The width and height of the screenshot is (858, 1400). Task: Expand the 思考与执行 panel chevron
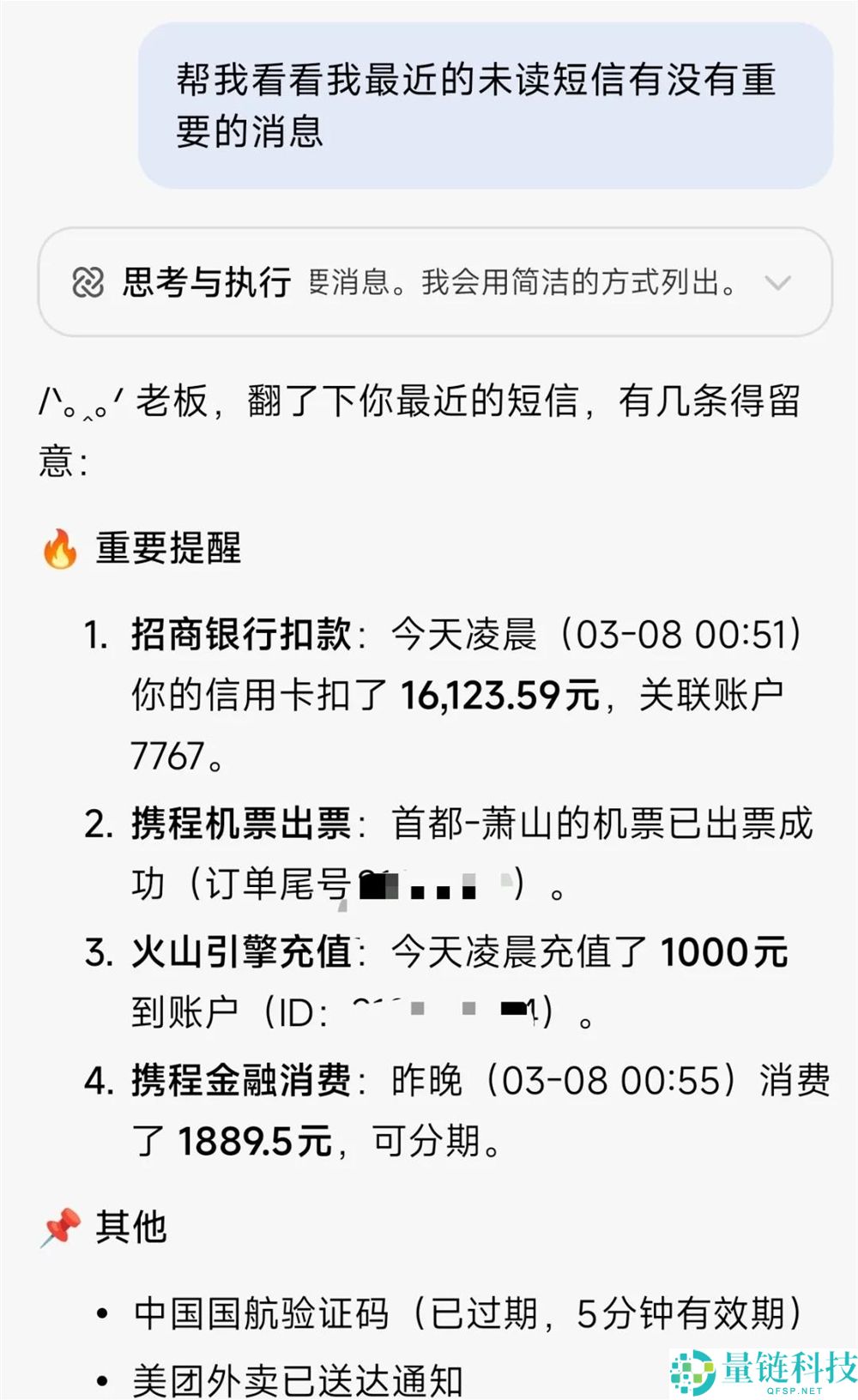(779, 282)
